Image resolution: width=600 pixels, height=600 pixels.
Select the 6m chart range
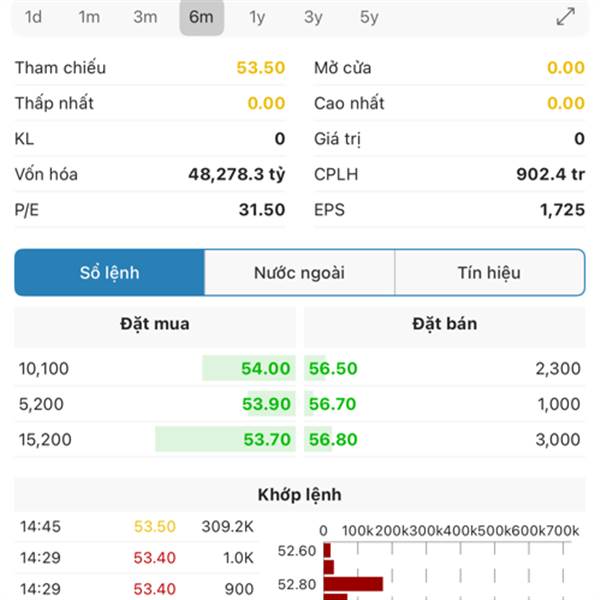point(202,17)
